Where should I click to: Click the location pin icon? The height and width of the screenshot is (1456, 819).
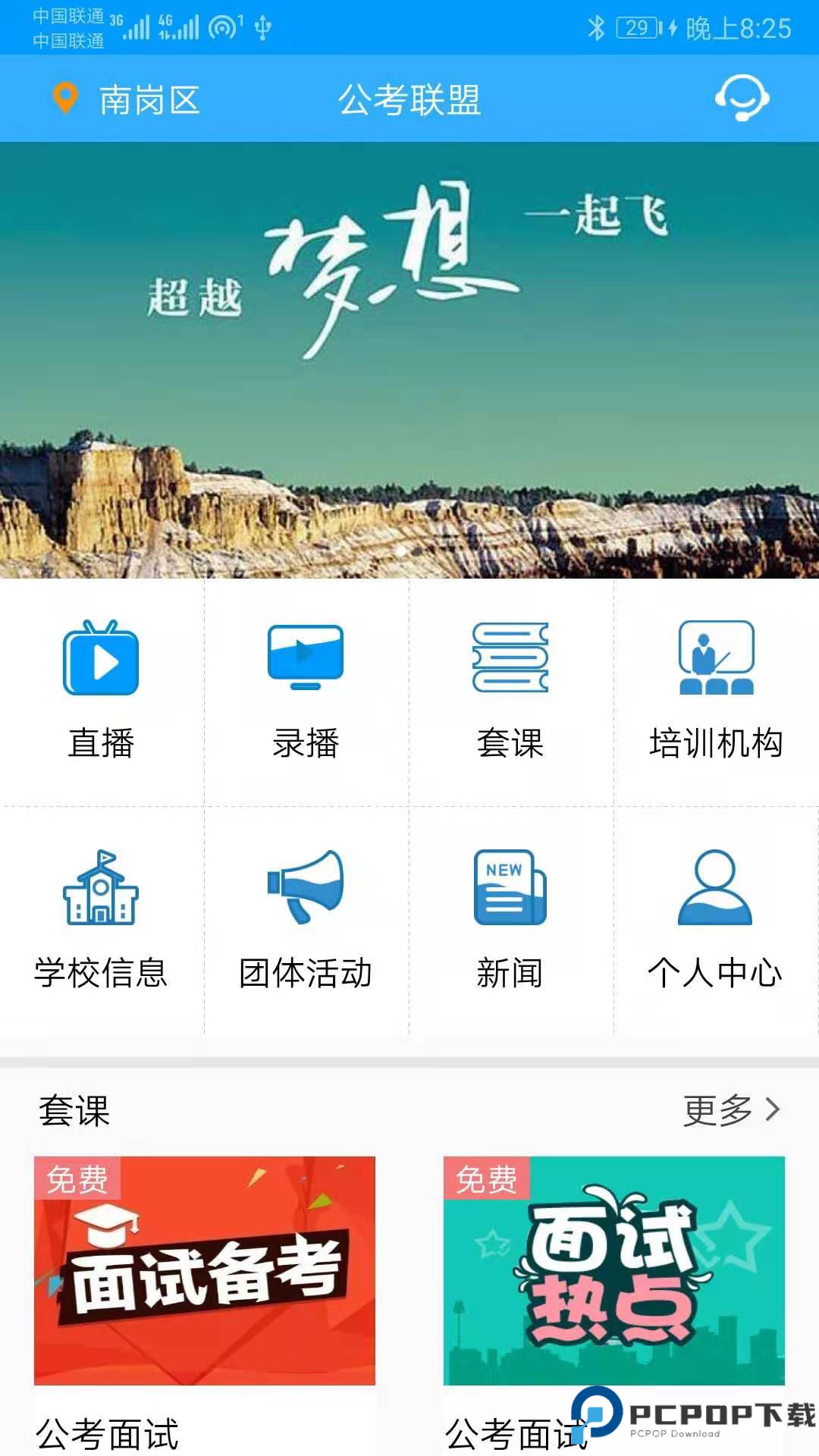(63, 99)
